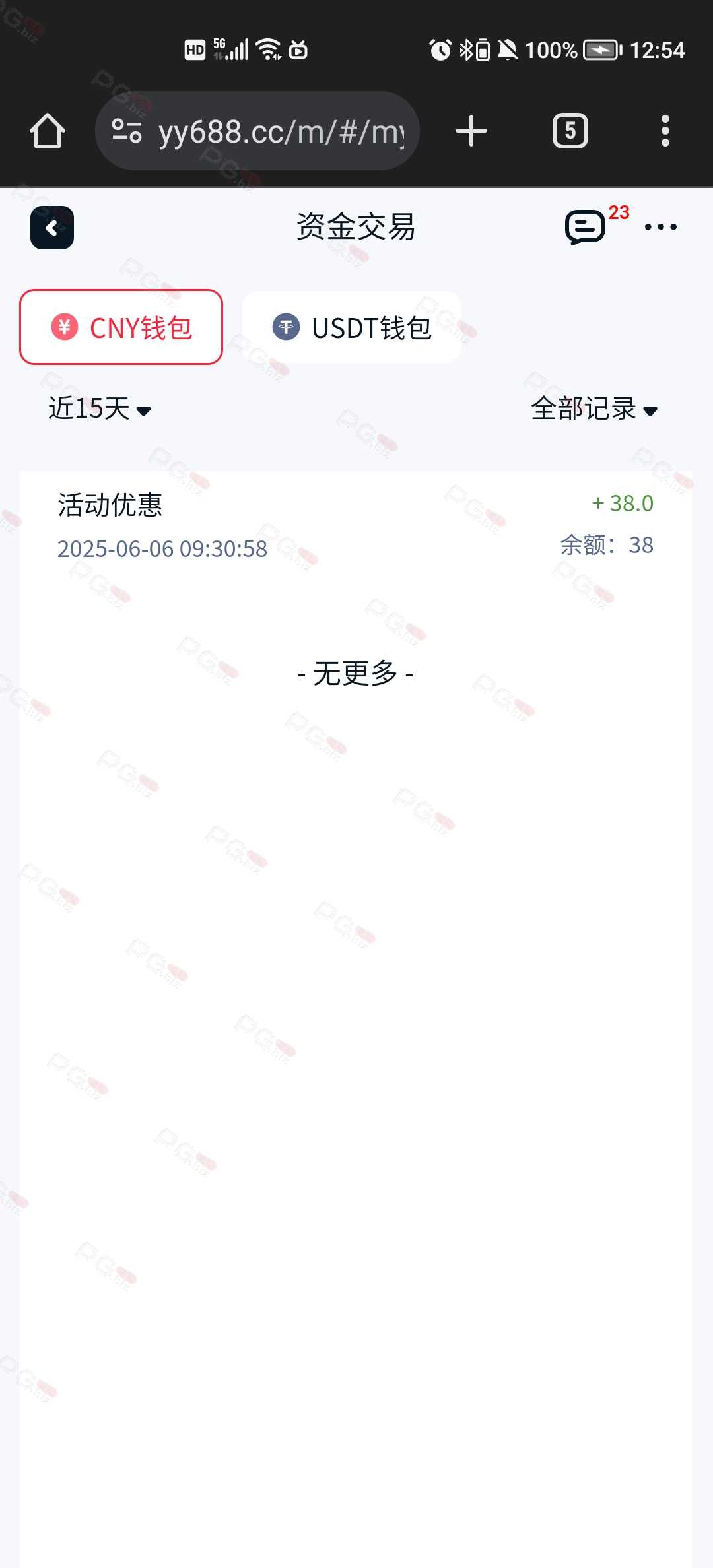
Task: Switch to the USDT钱包 tab
Action: [351, 327]
